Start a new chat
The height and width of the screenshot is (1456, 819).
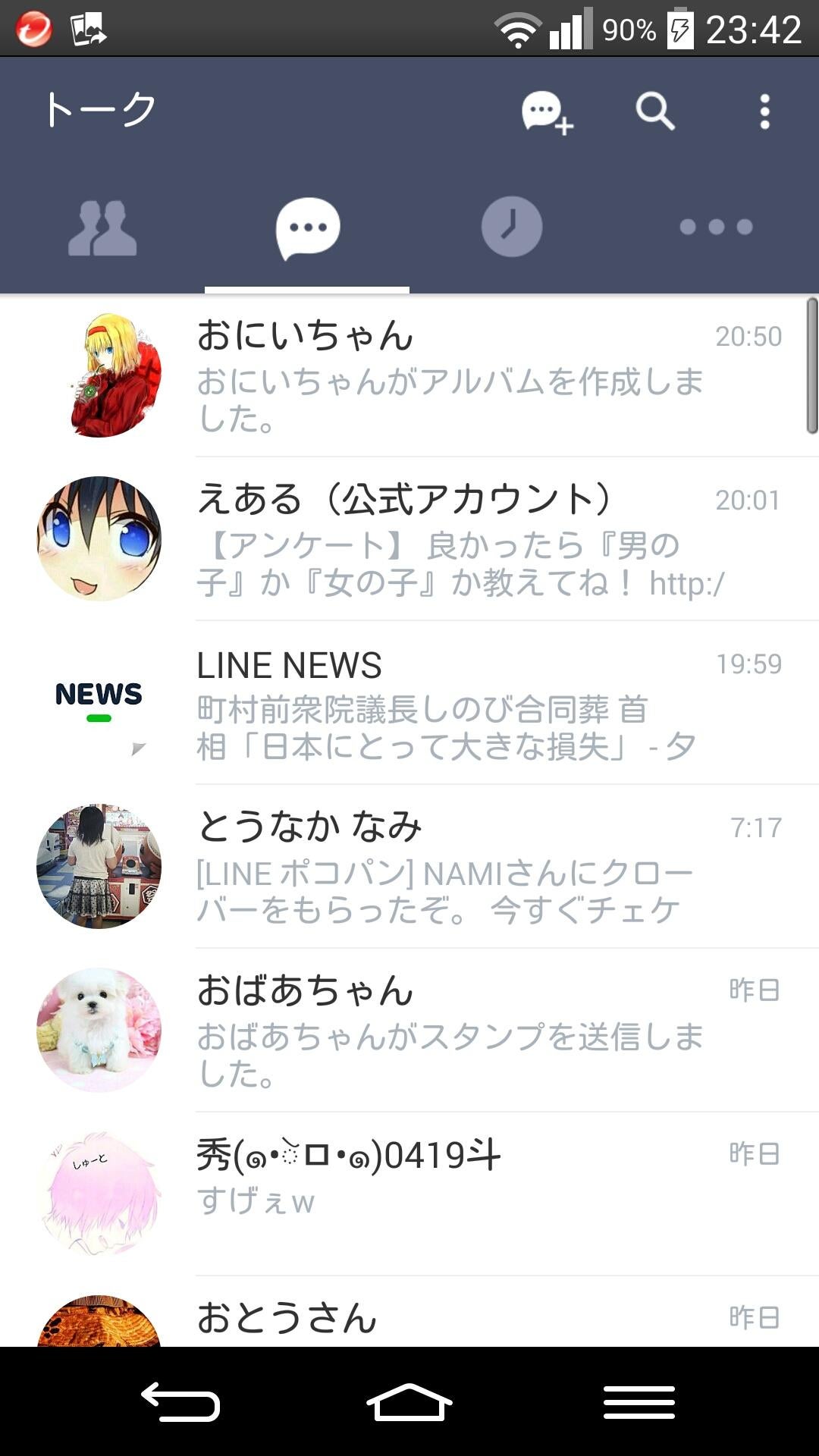pos(546,112)
